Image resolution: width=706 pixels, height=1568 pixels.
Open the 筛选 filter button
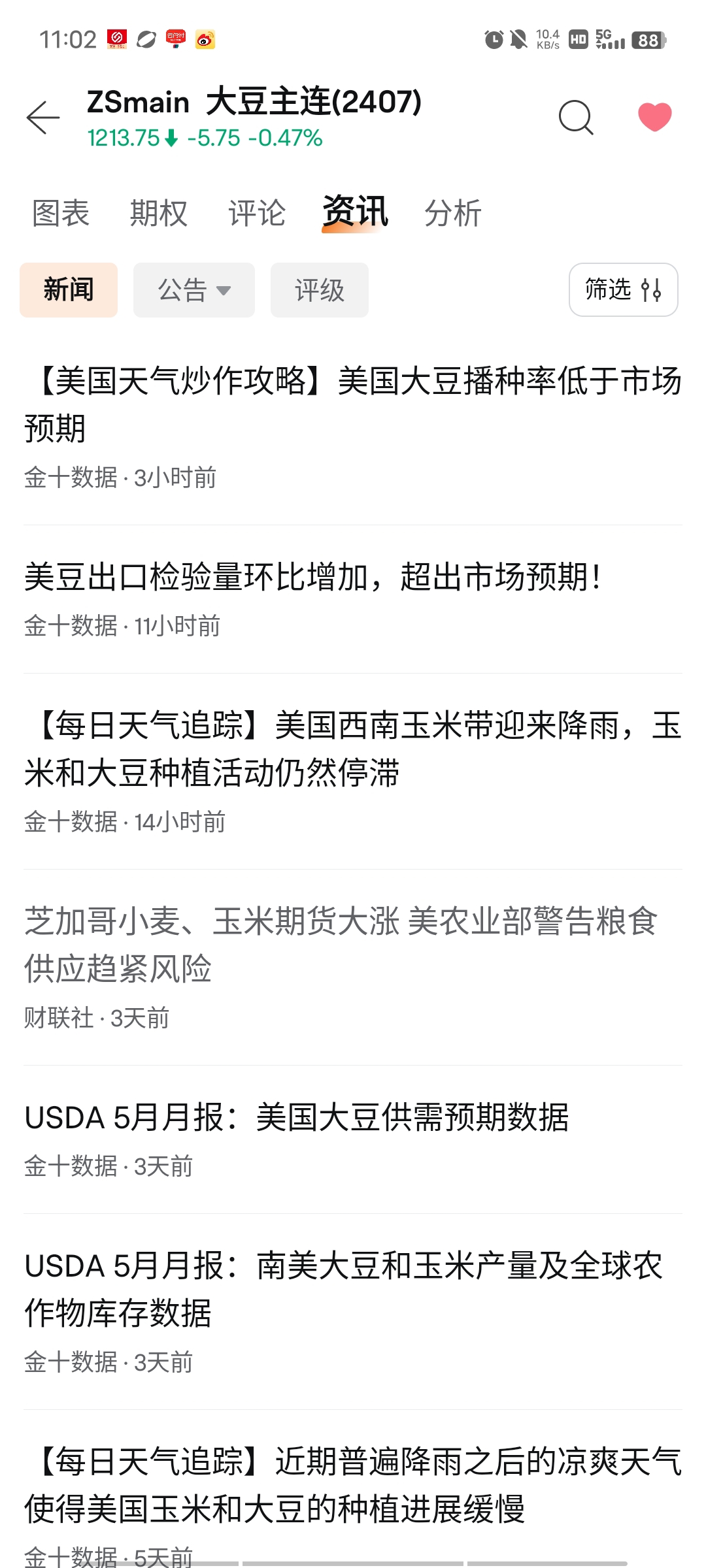pyautogui.click(x=624, y=289)
